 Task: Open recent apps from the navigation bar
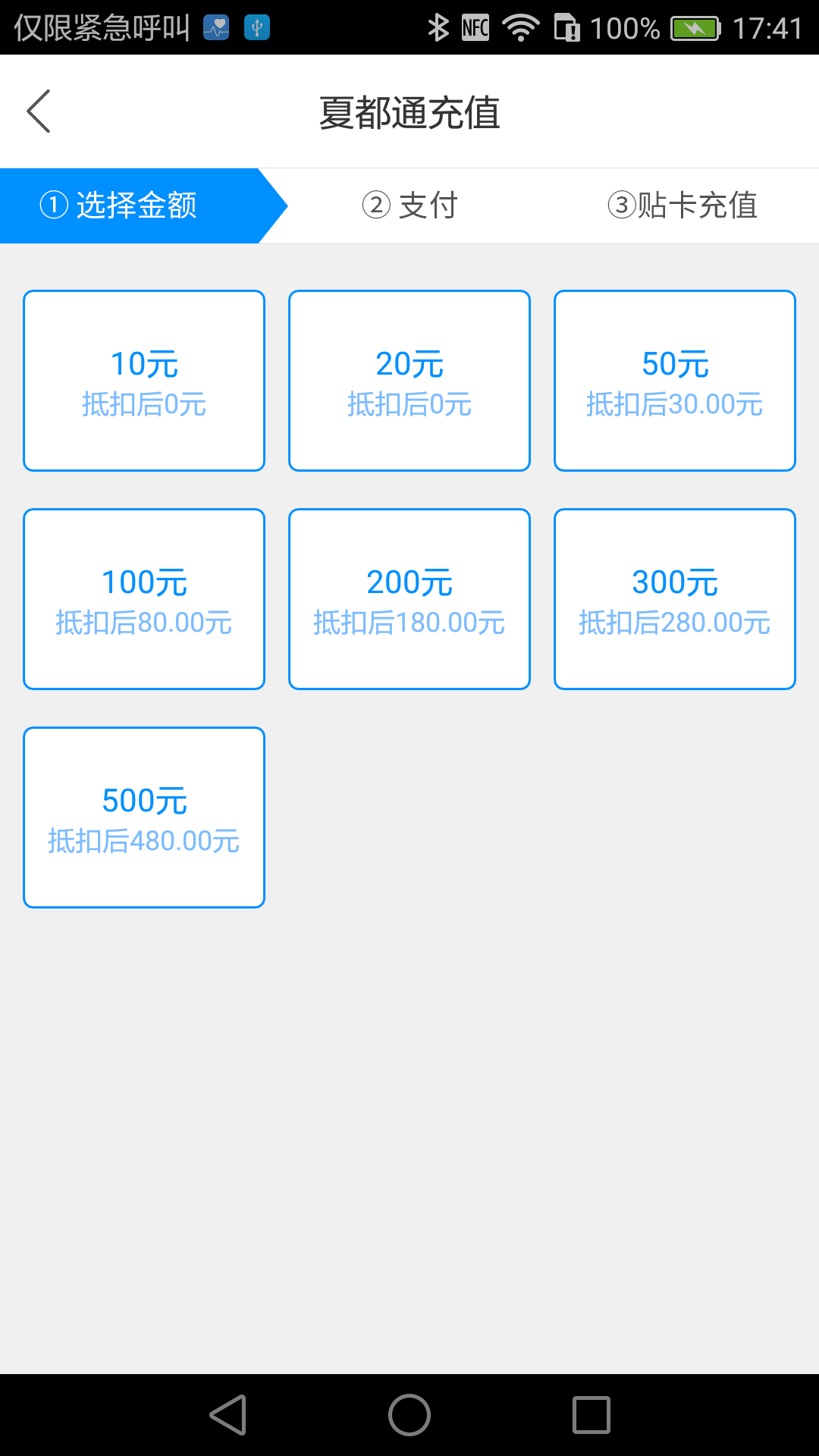pyautogui.click(x=591, y=1415)
